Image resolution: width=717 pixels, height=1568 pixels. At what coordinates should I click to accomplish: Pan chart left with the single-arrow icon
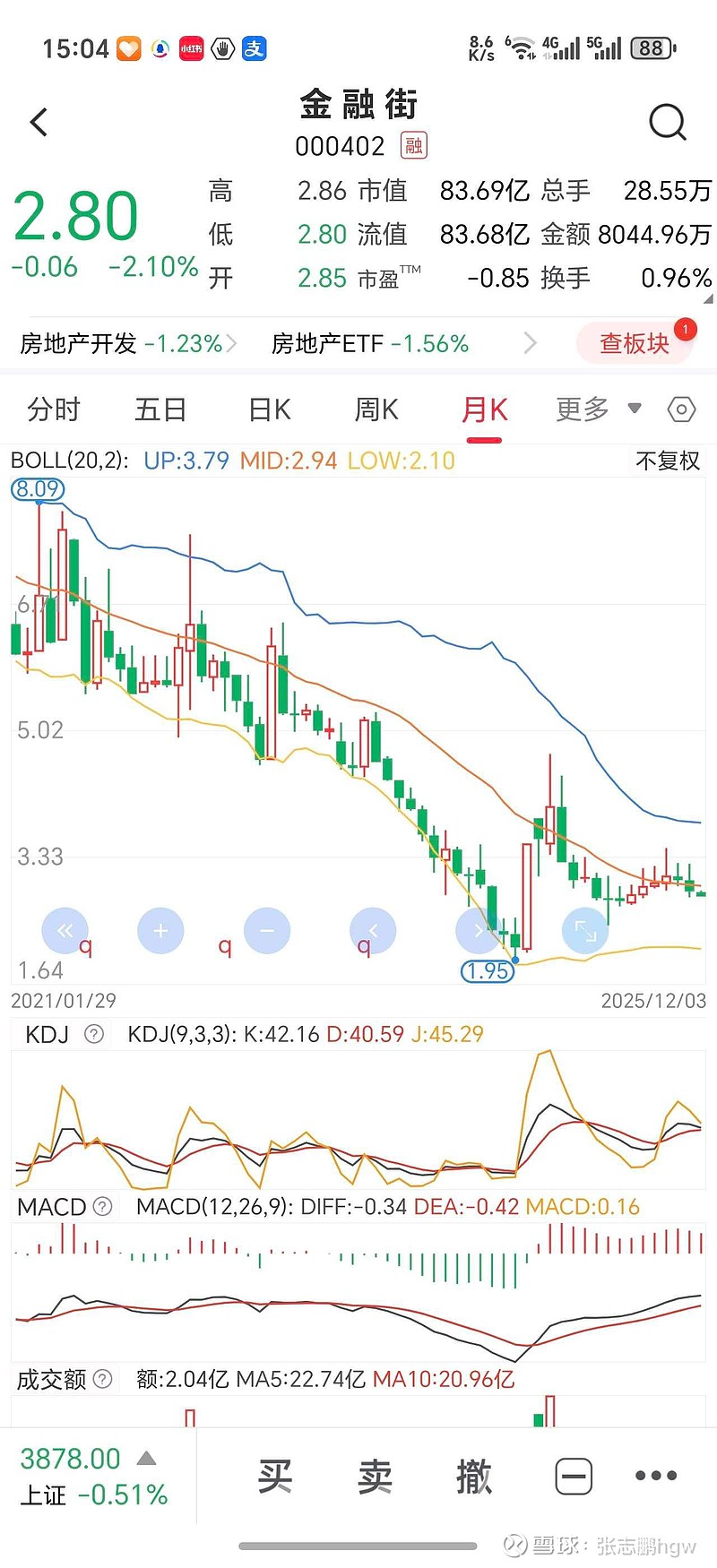point(373,930)
